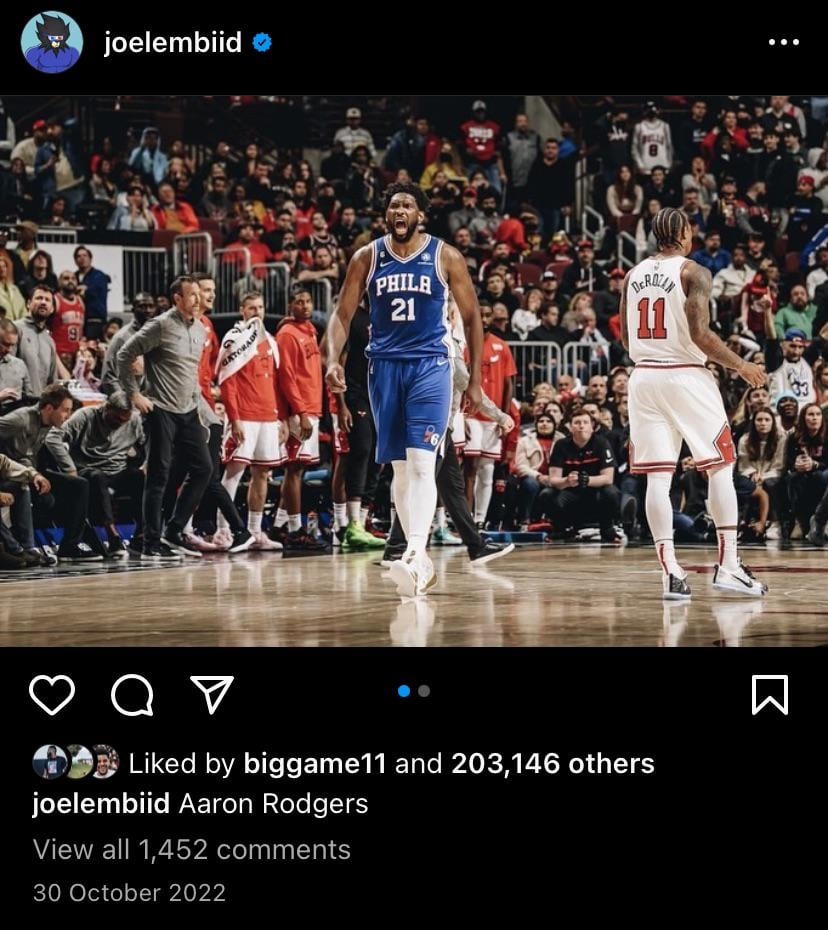
Task: Open biggame11's profile from the likes line
Action: (314, 764)
